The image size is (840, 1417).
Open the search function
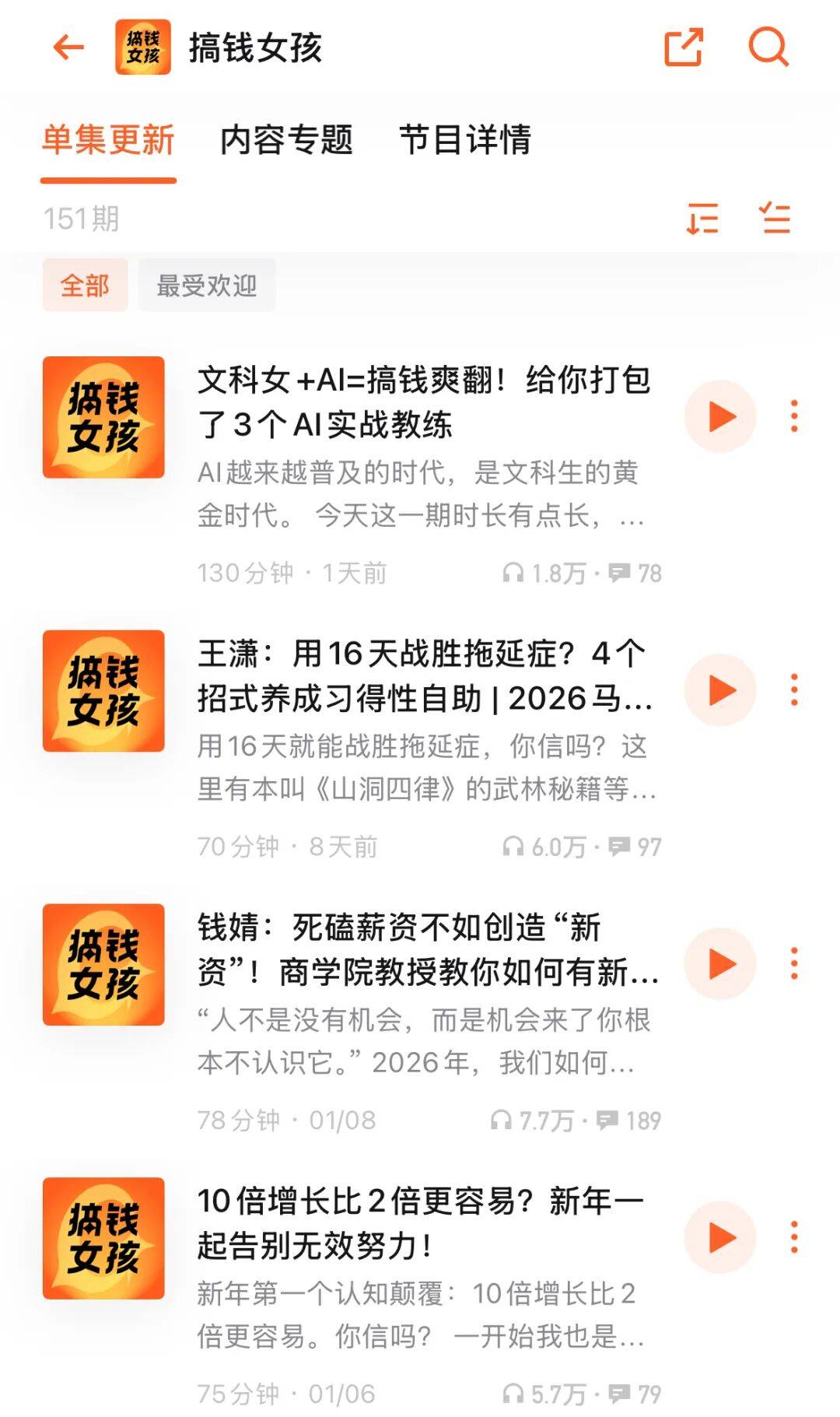click(x=768, y=47)
